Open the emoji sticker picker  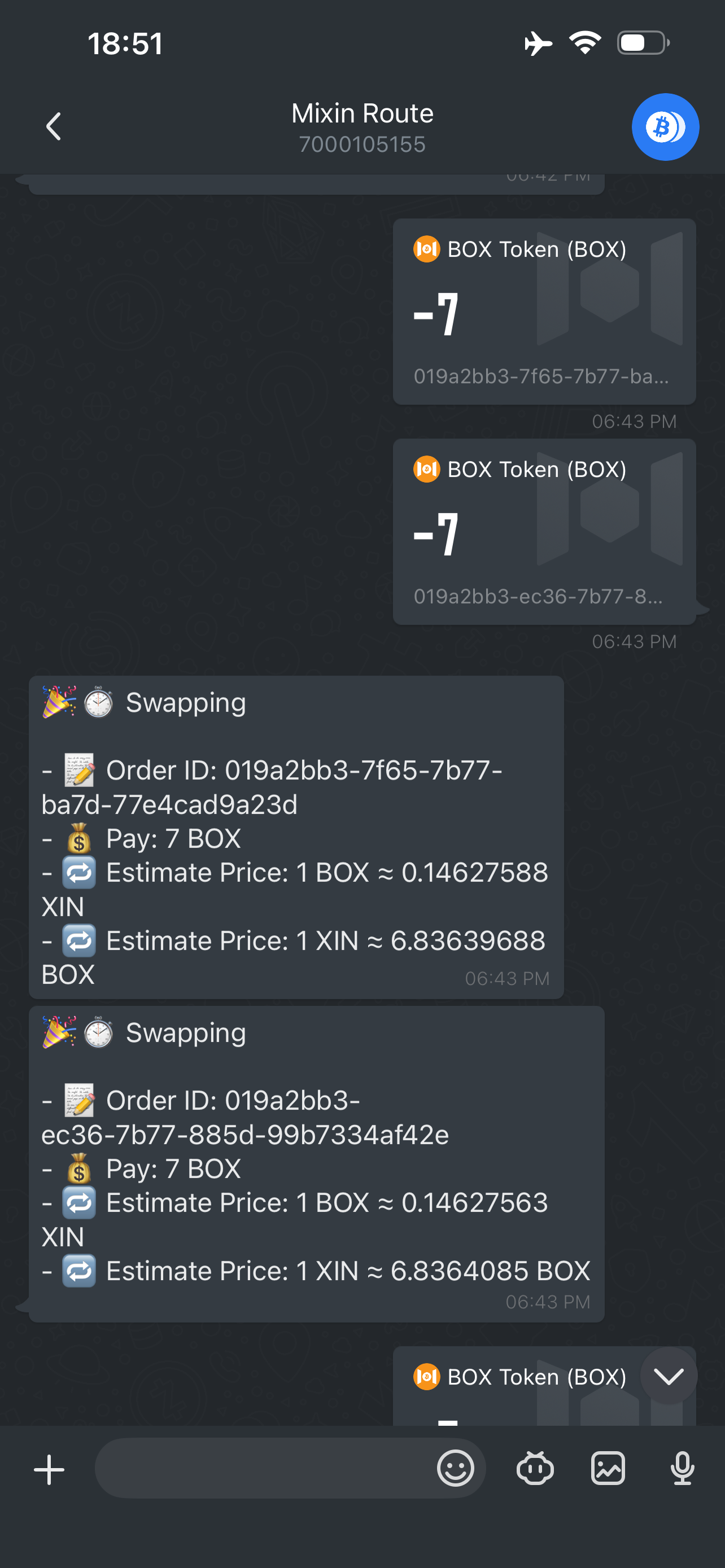tap(455, 1468)
